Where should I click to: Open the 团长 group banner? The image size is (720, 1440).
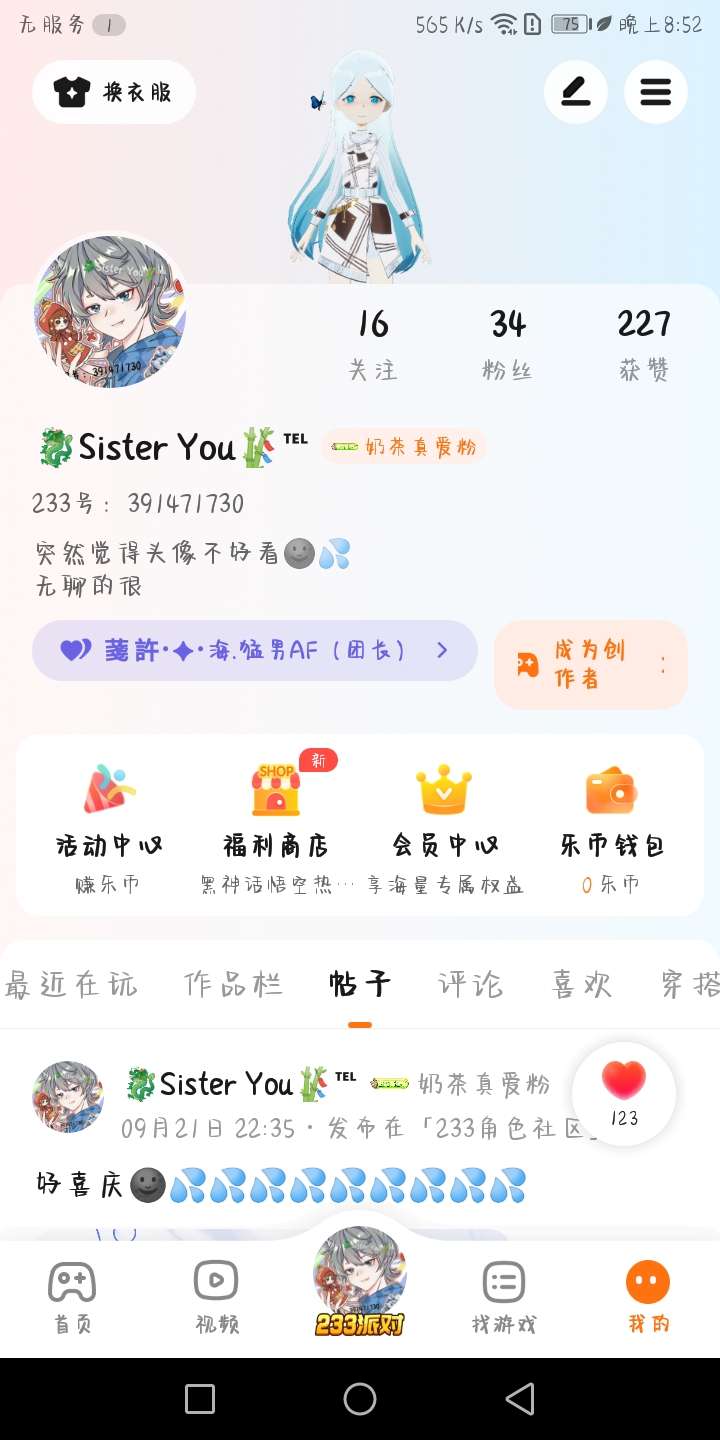(254, 650)
